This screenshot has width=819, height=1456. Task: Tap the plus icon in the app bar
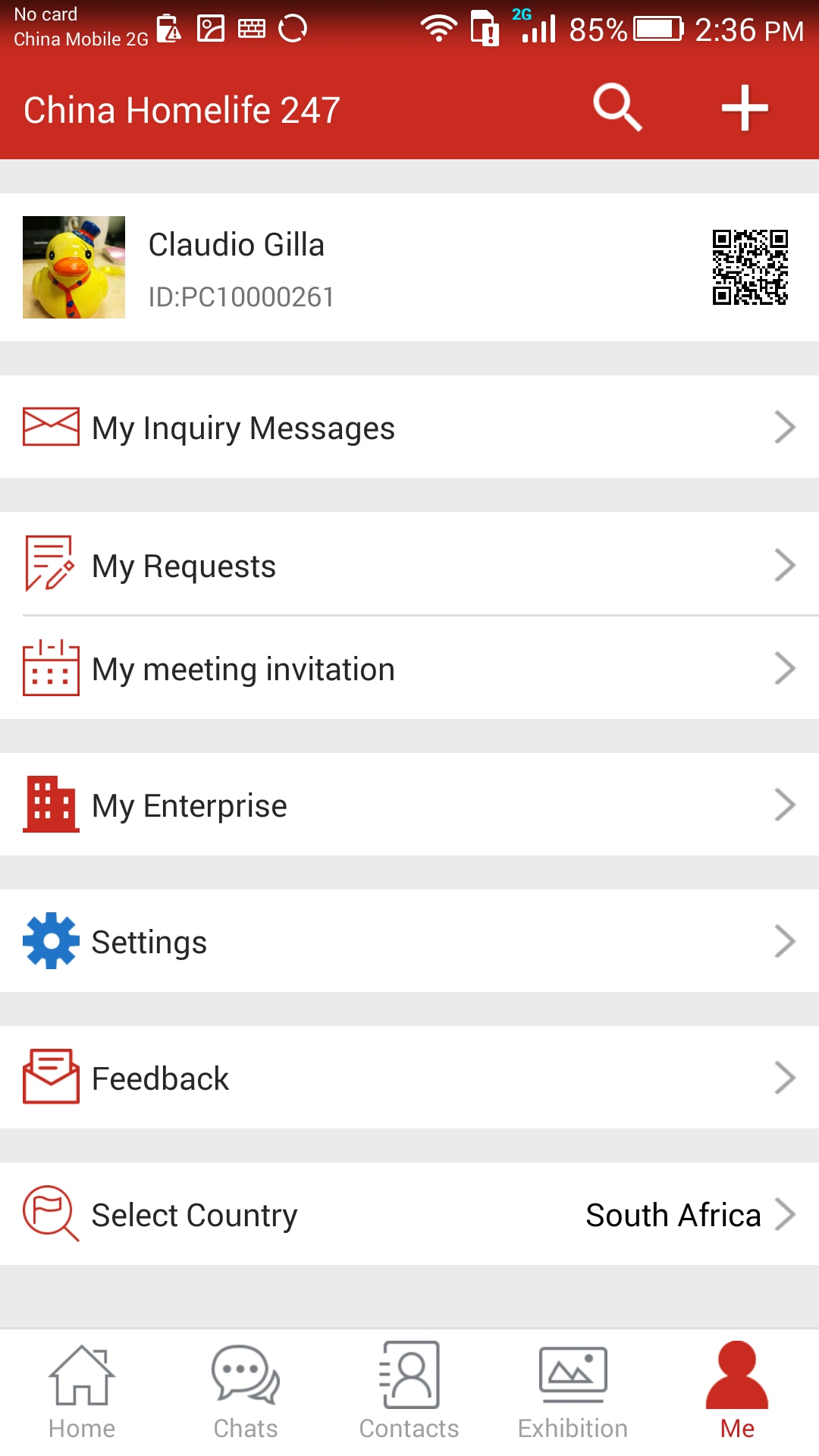(x=744, y=108)
